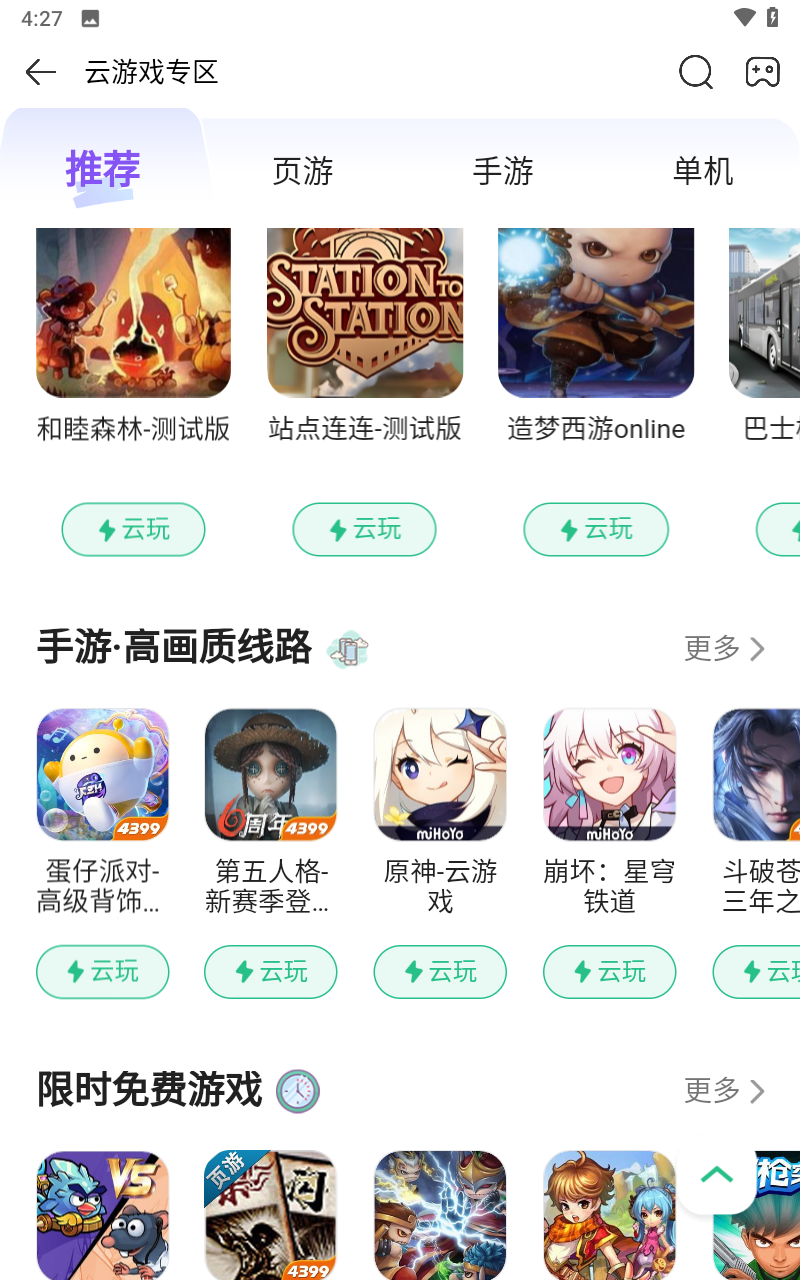
Task: Switch to the 单机 tab
Action: point(703,171)
